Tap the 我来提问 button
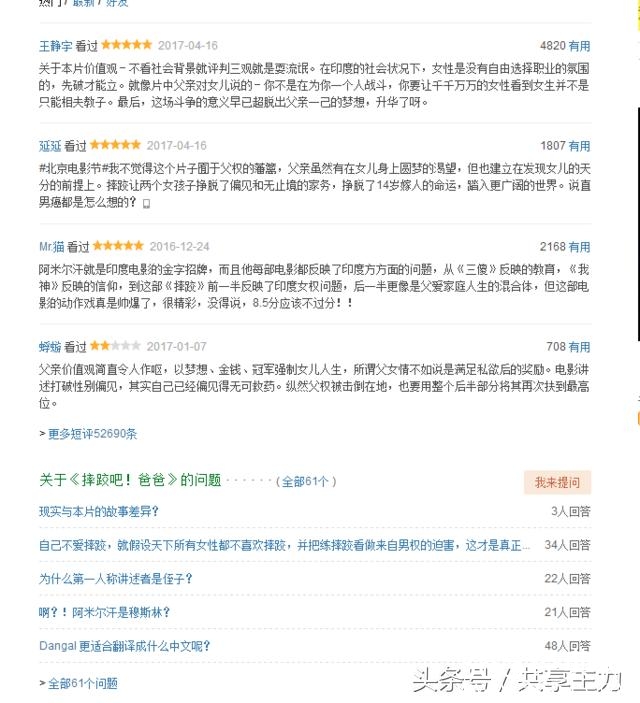 coord(557,482)
